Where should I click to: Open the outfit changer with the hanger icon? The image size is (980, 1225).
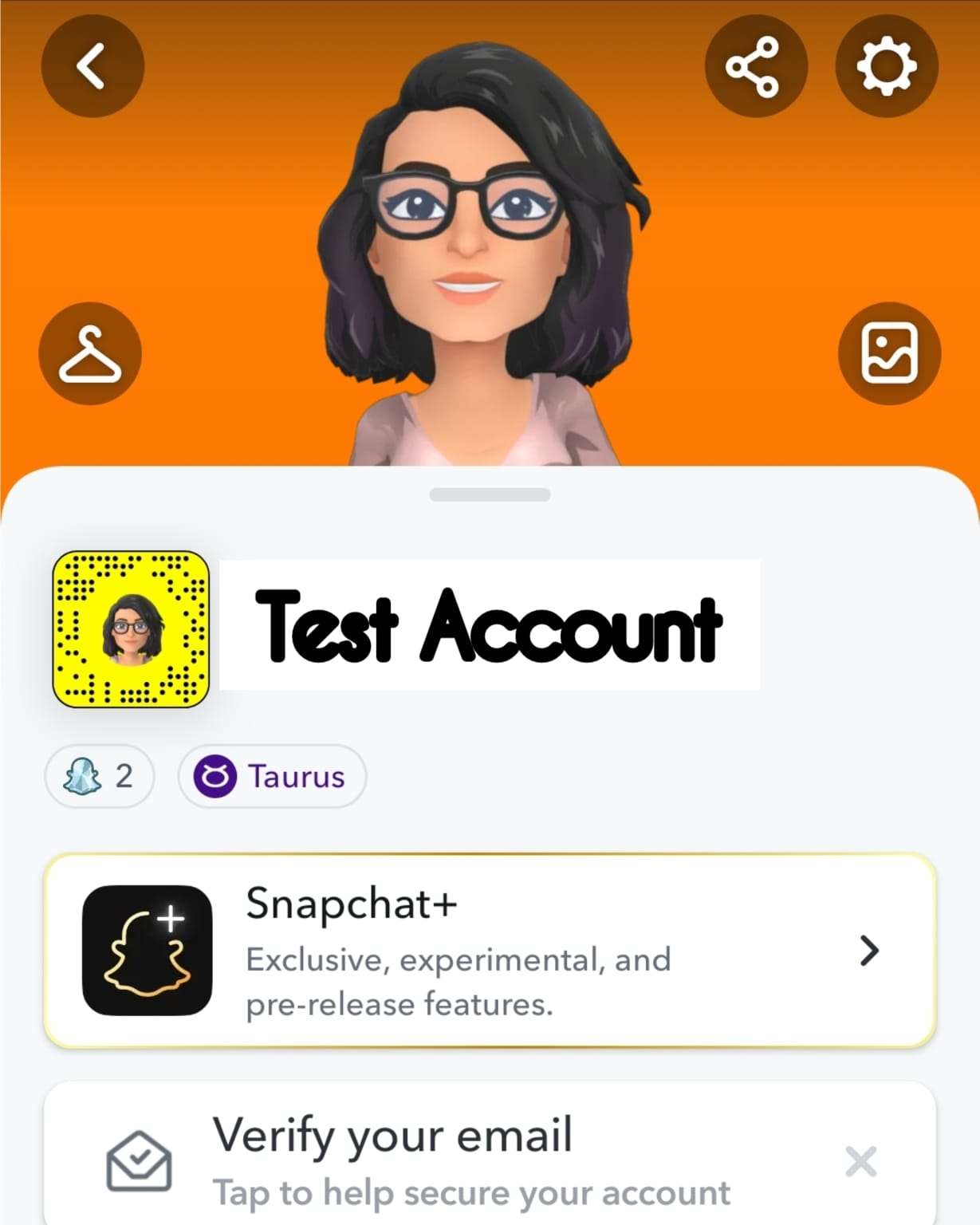coord(90,353)
